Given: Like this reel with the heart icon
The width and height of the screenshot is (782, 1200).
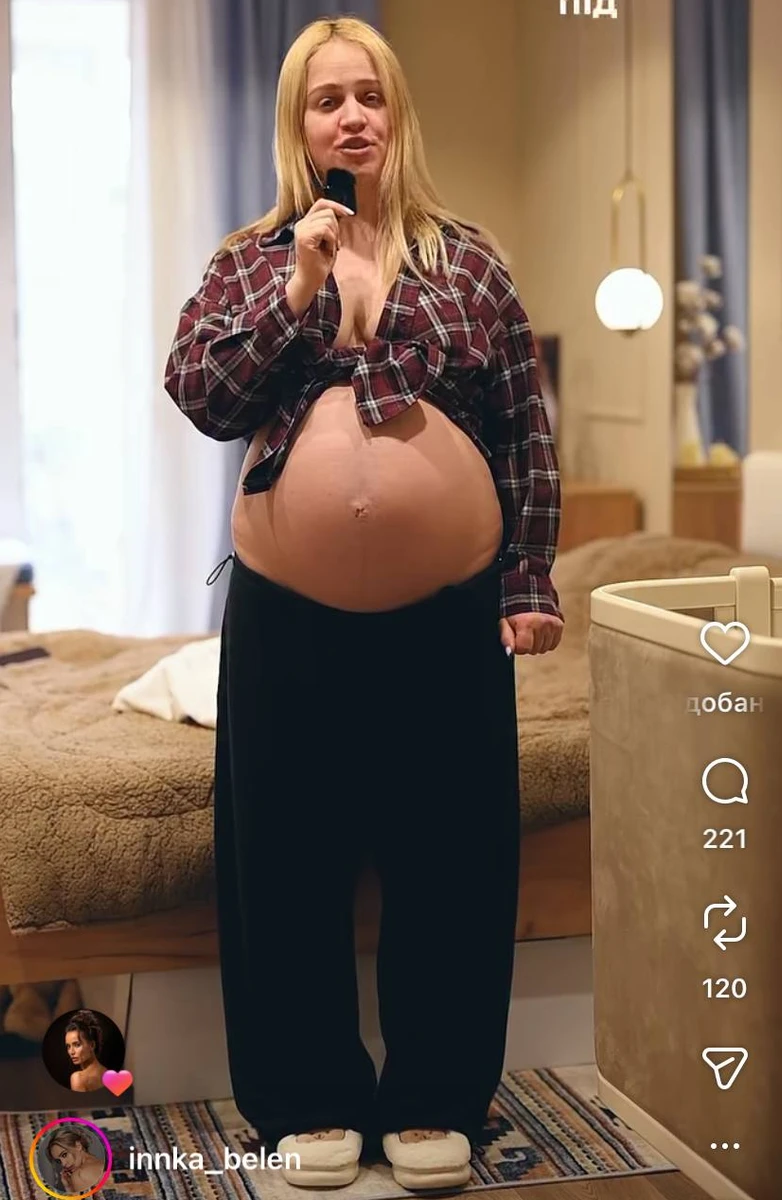Looking at the screenshot, I should pos(725,643).
